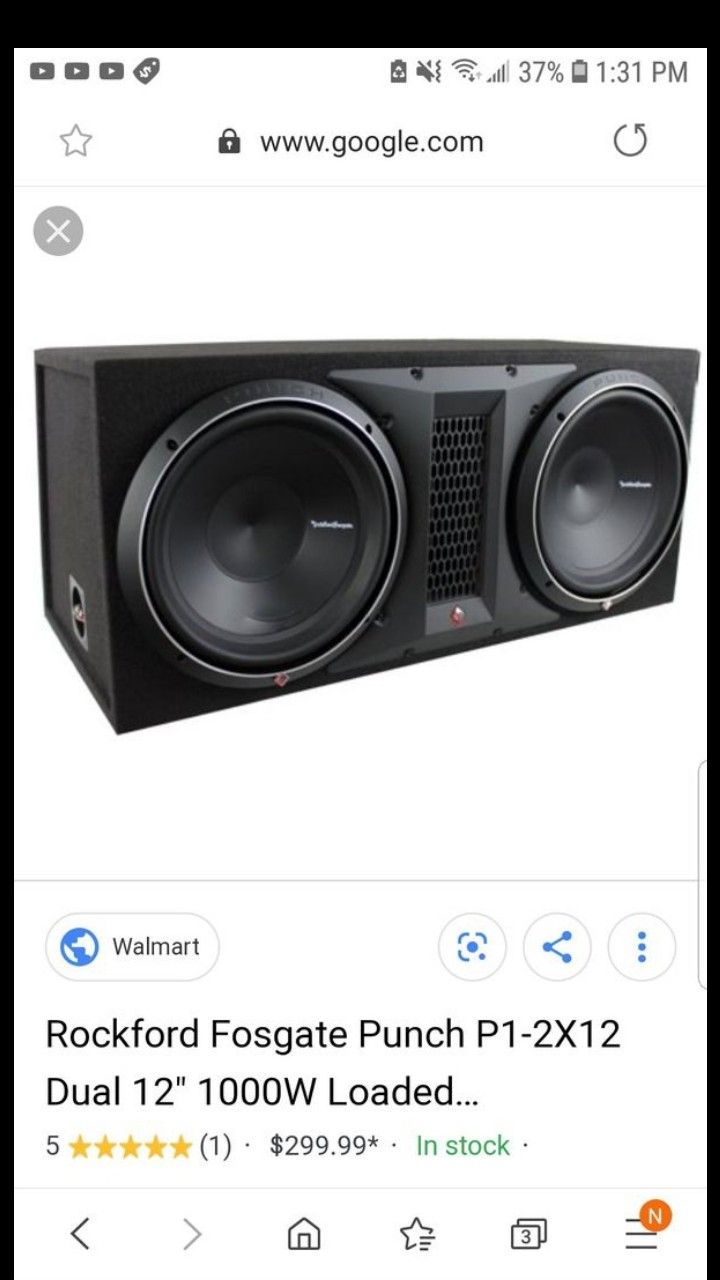
Task: Go back to the previous page
Action: tap(81, 1234)
